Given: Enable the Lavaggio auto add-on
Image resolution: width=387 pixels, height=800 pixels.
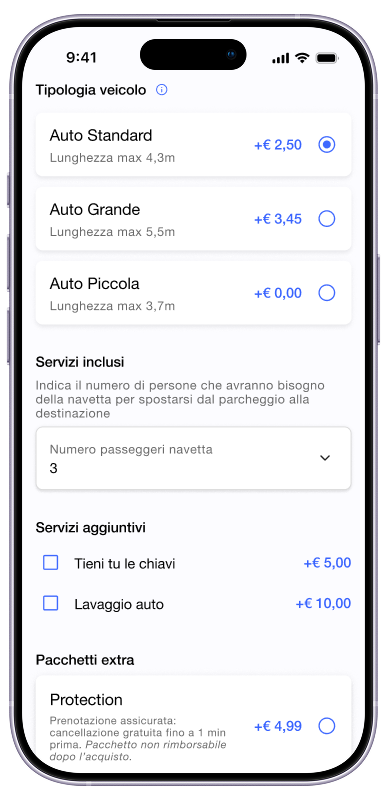Looking at the screenshot, I should (50, 604).
